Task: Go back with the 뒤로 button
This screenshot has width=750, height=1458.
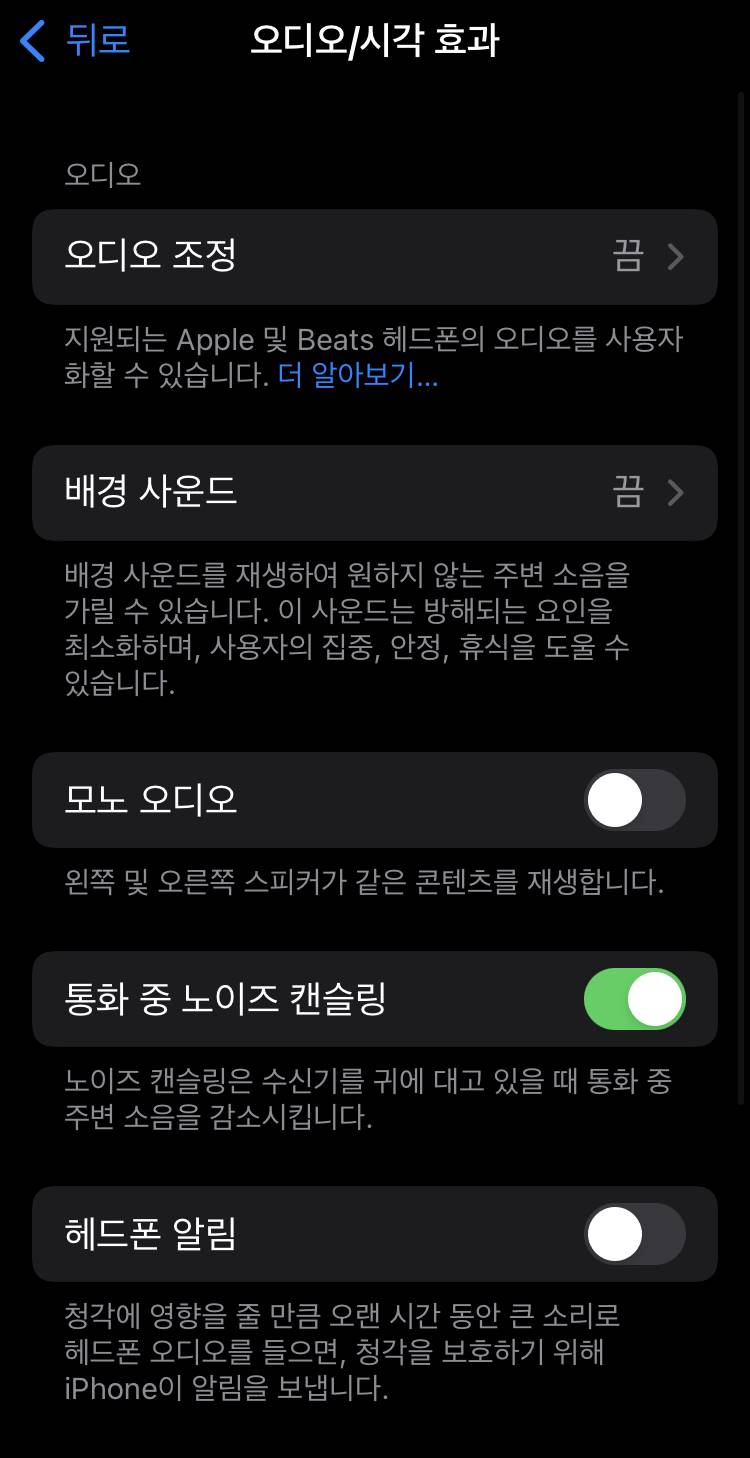Action: tap(76, 41)
